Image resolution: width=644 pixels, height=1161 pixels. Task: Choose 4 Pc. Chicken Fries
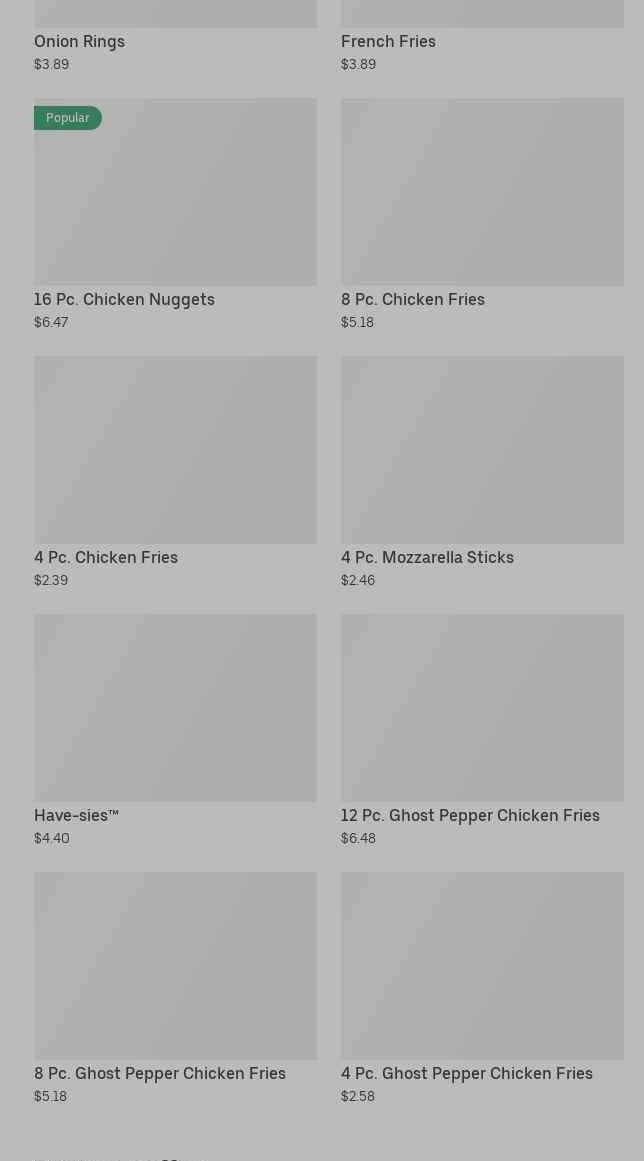pos(175,472)
